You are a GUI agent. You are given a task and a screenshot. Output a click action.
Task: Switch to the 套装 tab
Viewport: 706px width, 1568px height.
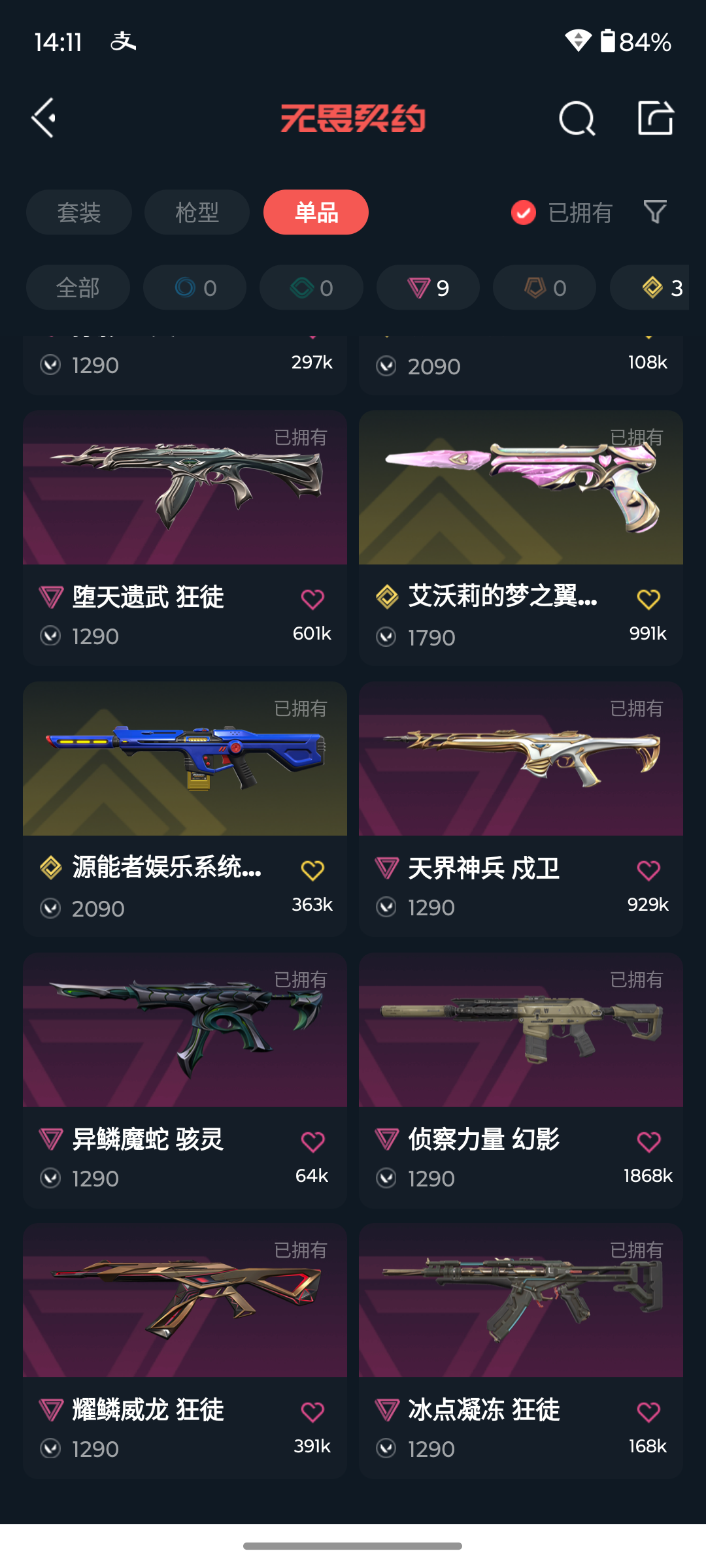click(x=79, y=212)
